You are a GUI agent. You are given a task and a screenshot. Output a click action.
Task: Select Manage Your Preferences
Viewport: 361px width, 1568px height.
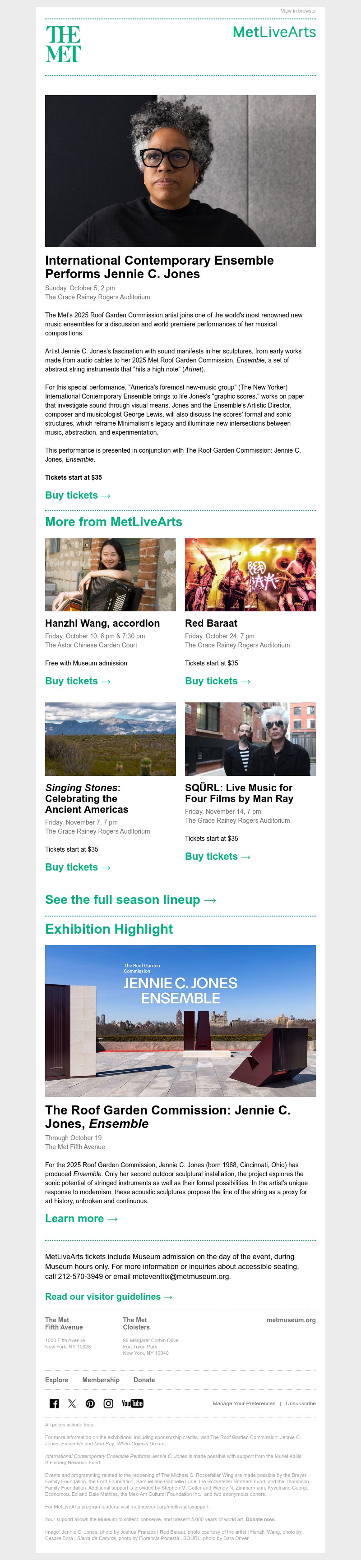coord(244,1403)
